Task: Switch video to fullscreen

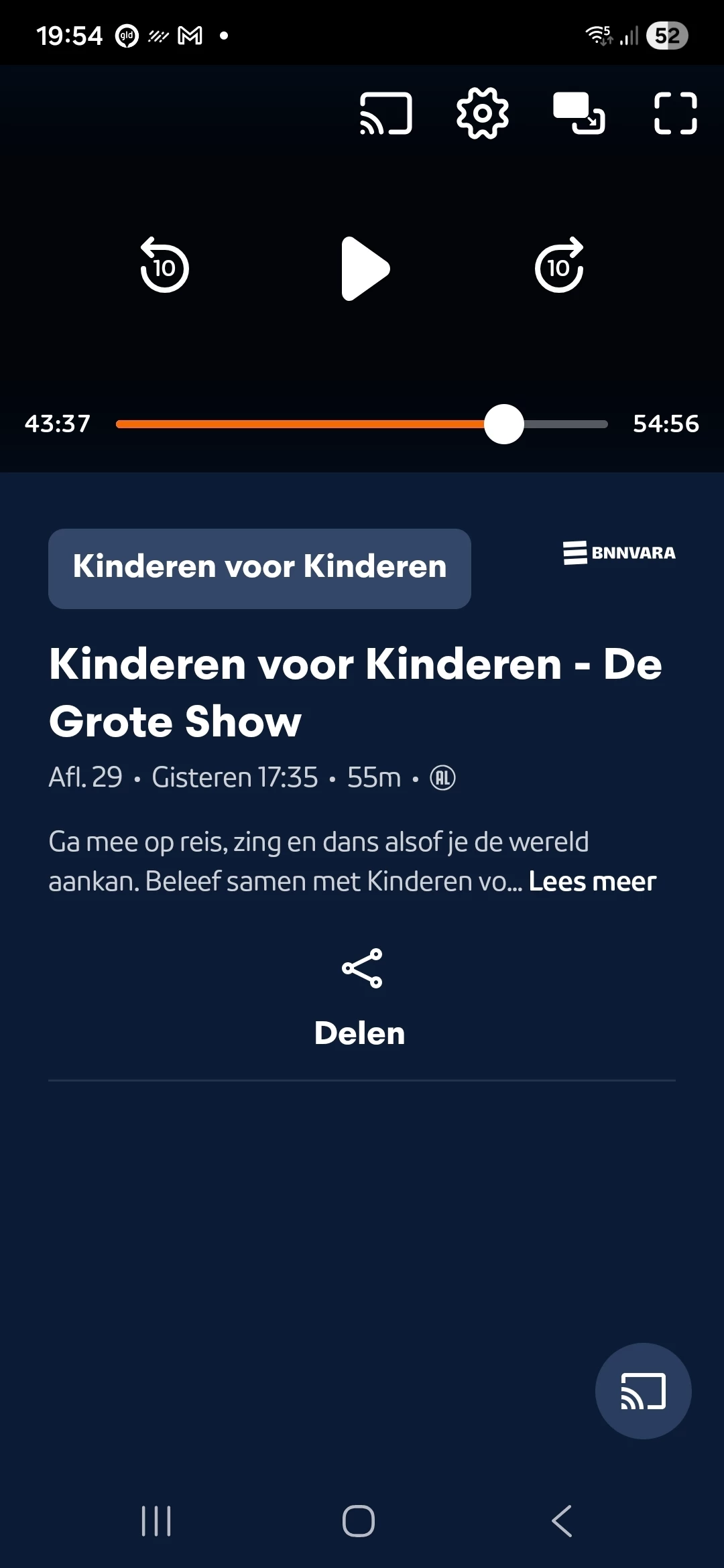Action: tap(675, 113)
